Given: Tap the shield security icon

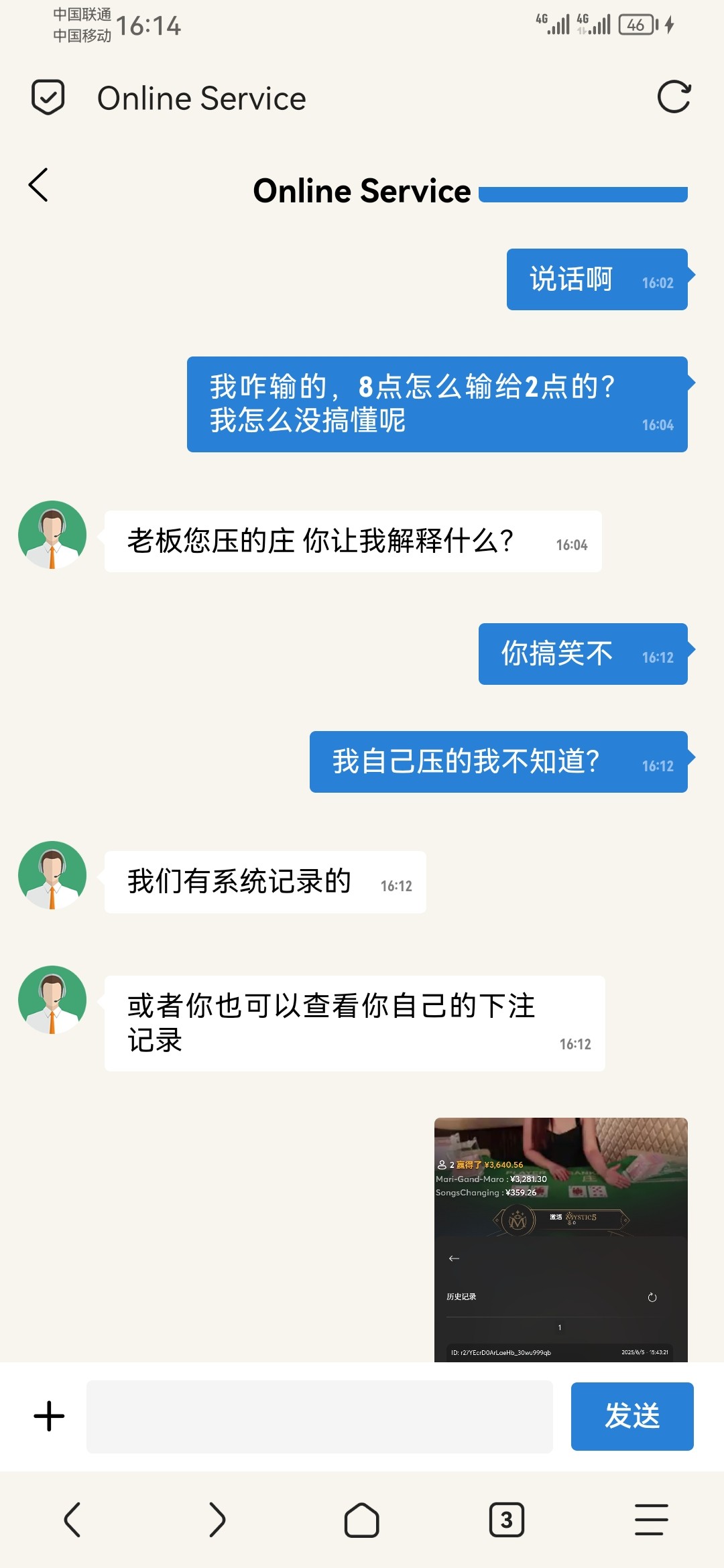Looking at the screenshot, I should coord(48,97).
